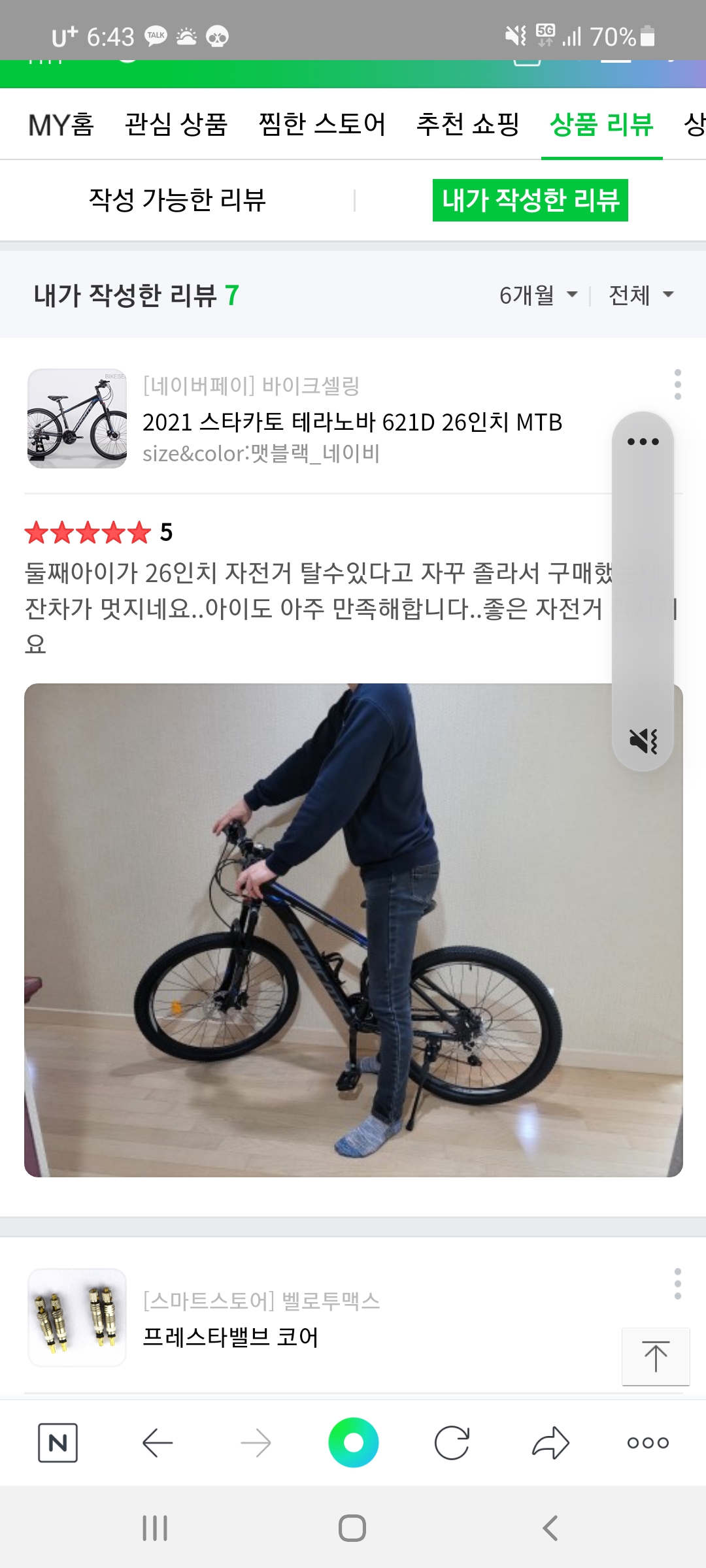The width and height of the screenshot is (706, 1568).
Task: Open overflow menu for 스타카토 MTB review
Action: click(x=677, y=384)
